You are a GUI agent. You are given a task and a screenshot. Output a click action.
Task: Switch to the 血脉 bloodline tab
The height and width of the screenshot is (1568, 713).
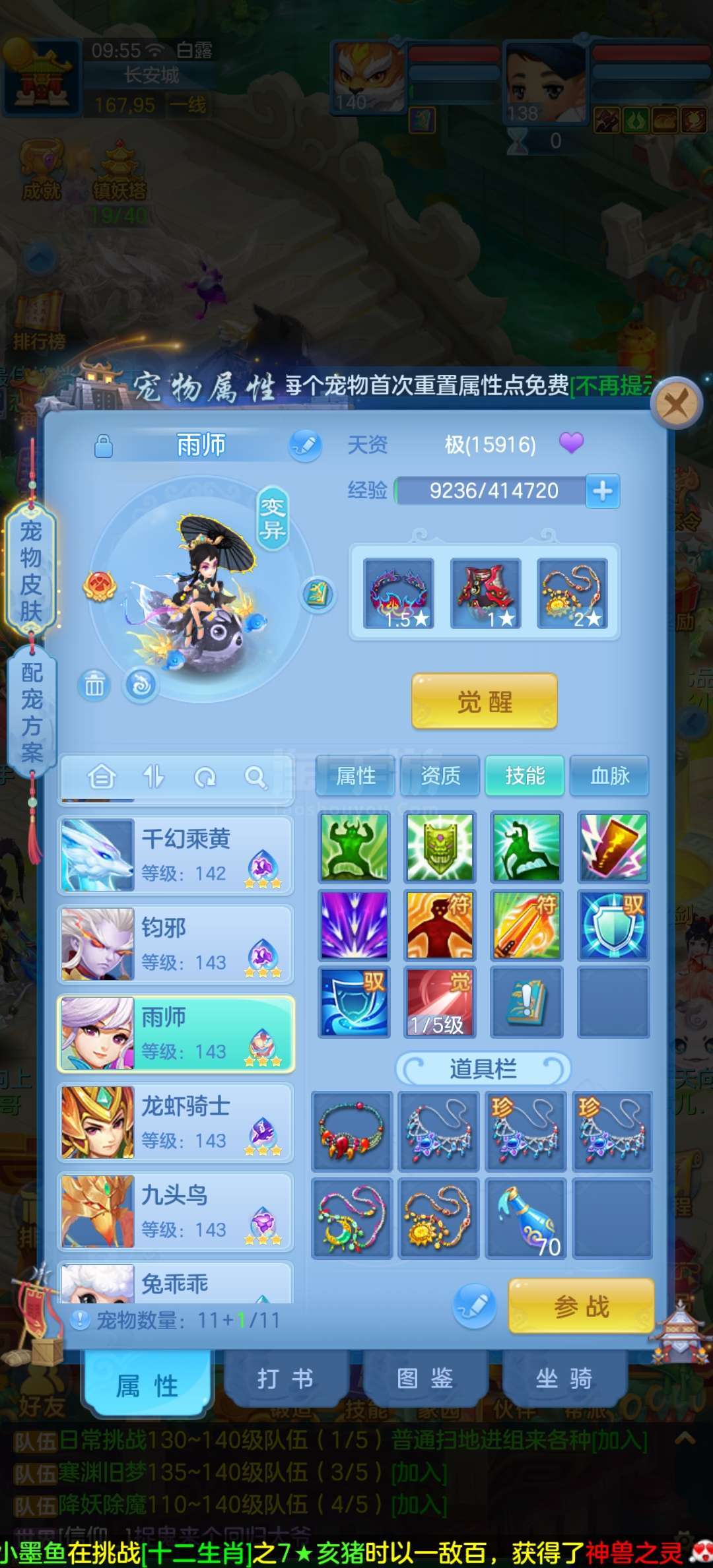point(609,775)
